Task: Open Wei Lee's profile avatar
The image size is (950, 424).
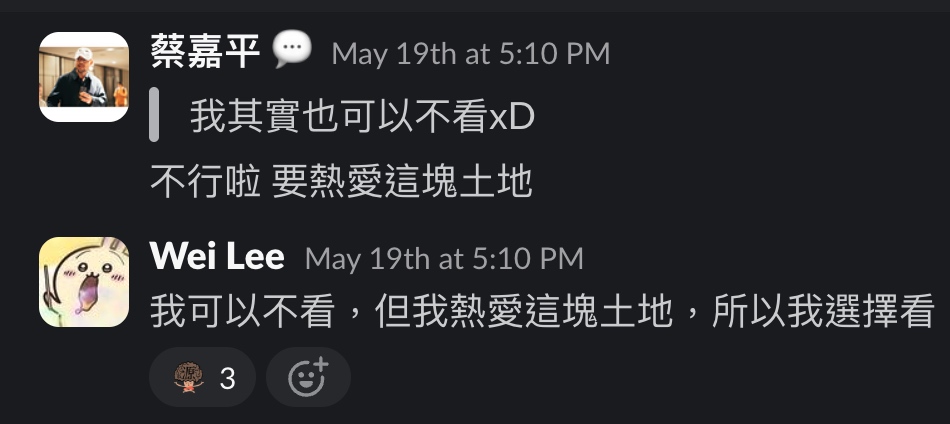Action: (84, 282)
